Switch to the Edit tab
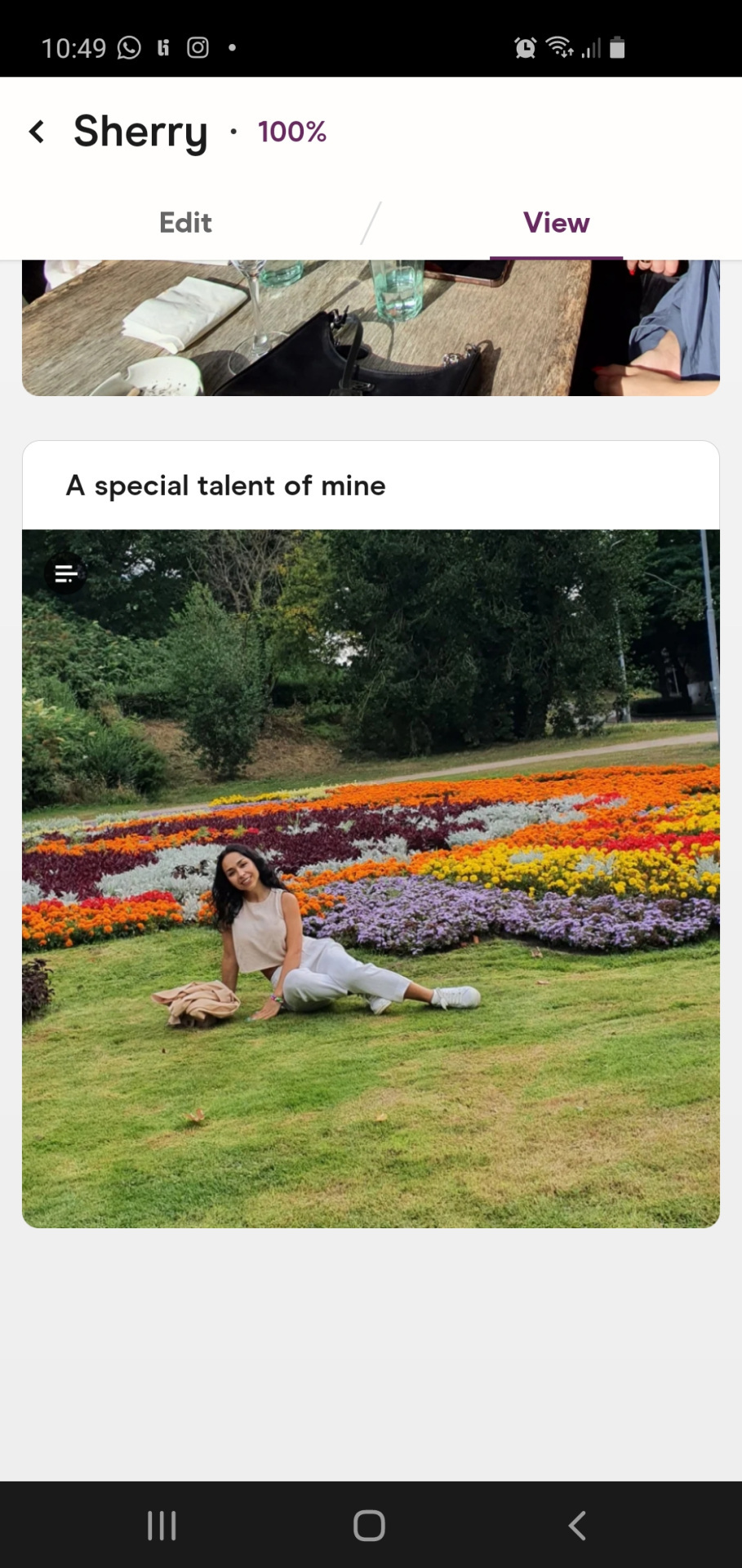This screenshot has width=742, height=1568. point(185,223)
